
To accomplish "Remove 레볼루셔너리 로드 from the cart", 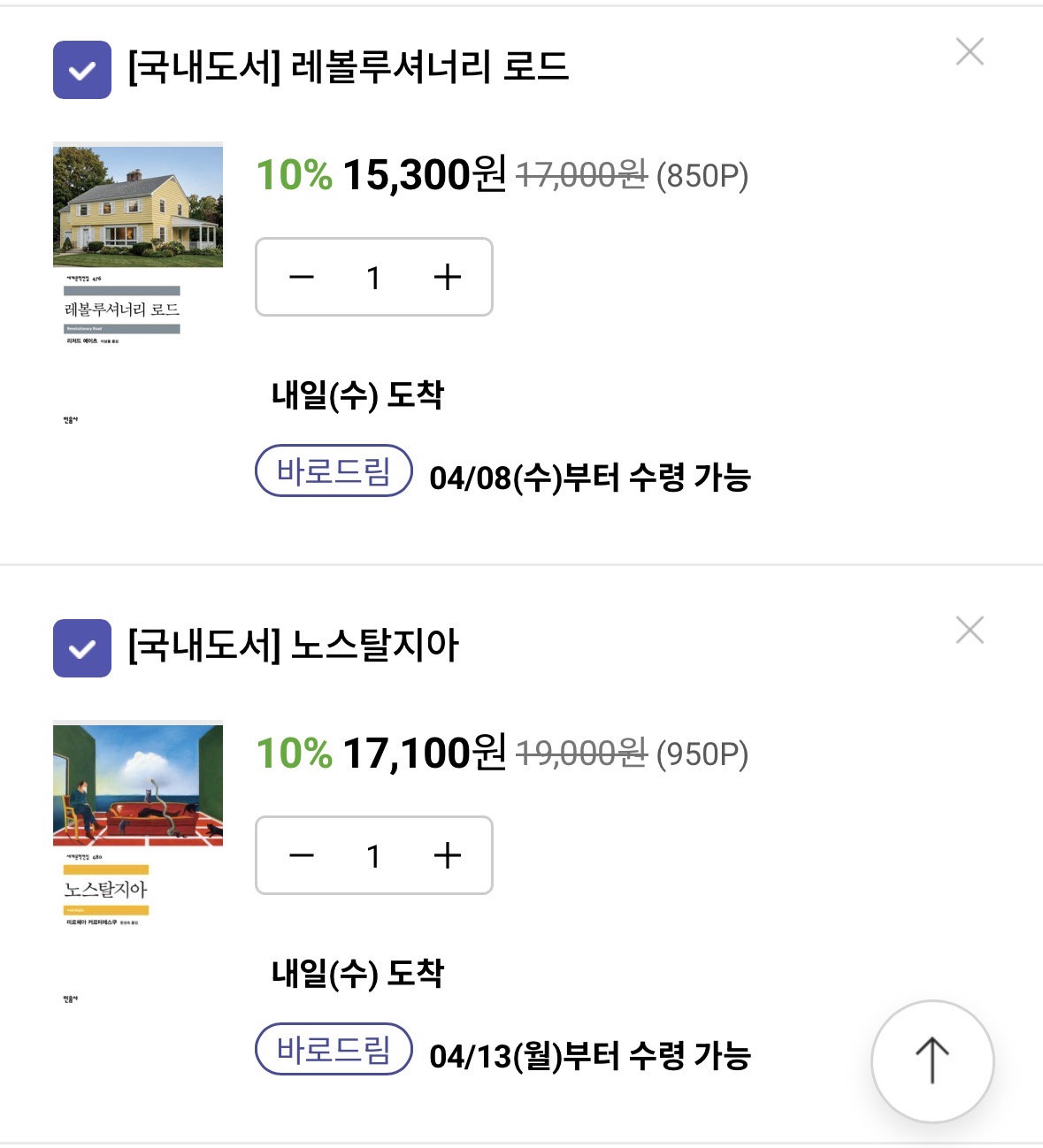I will (970, 52).
